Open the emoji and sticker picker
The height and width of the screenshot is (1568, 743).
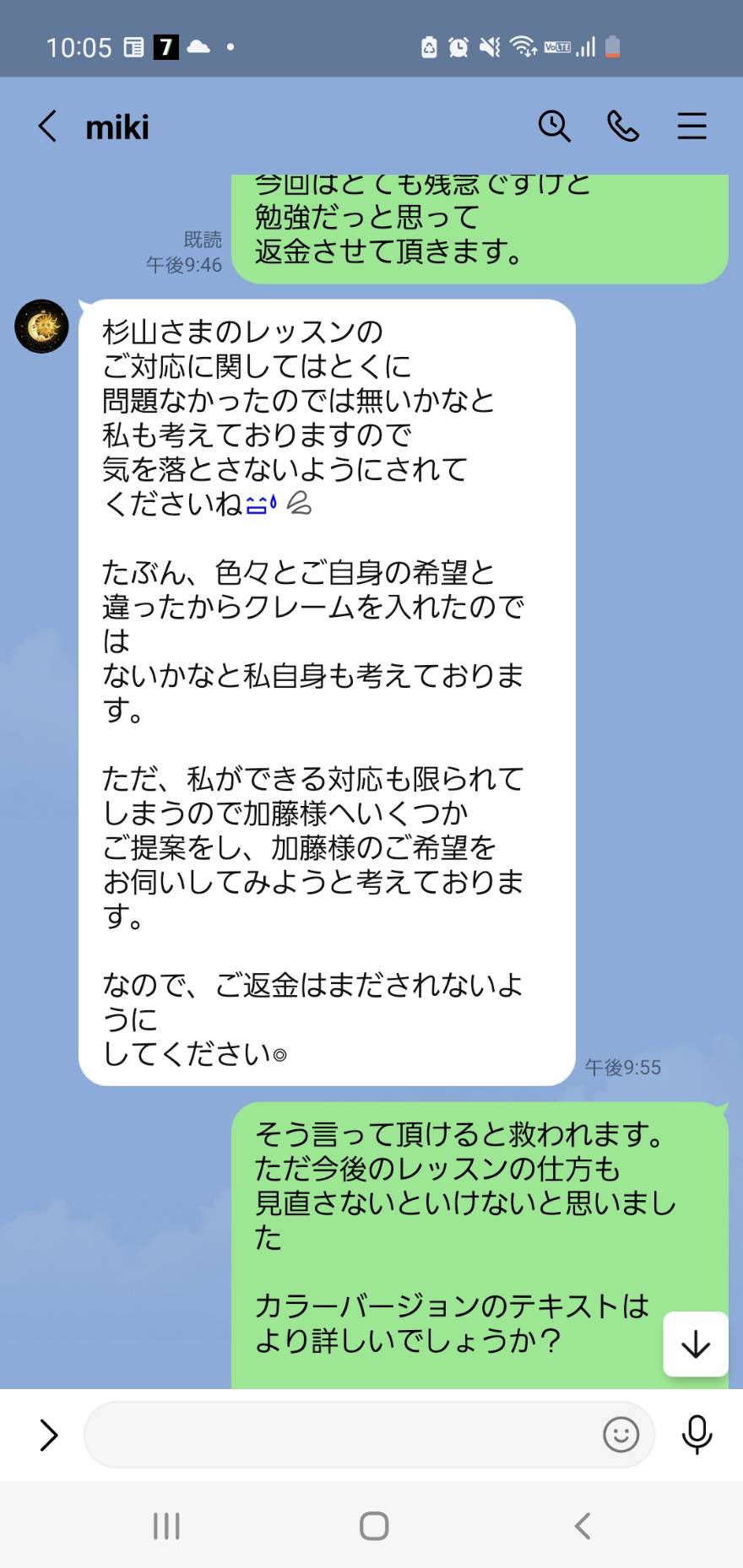[x=621, y=1435]
